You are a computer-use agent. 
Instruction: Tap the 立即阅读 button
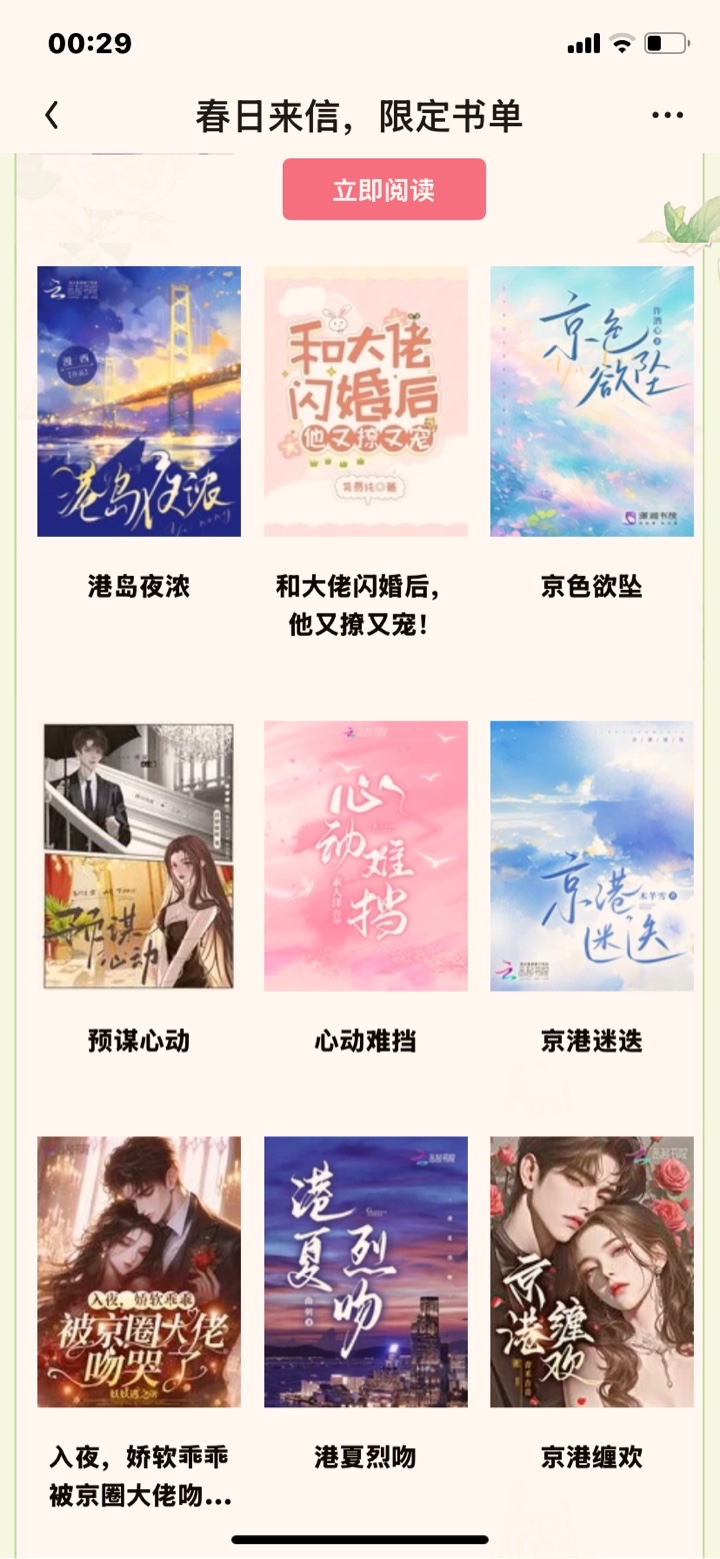pyautogui.click(x=384, y=189)
